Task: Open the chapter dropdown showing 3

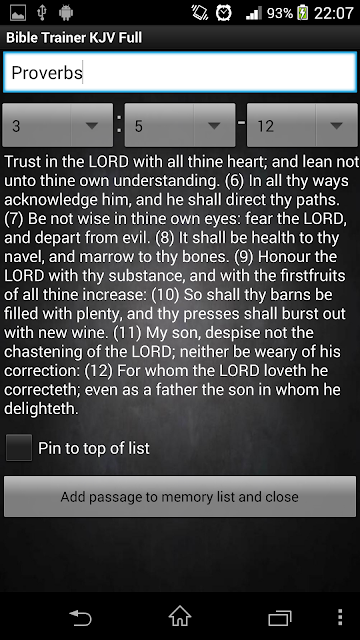Action: (58, 125)
